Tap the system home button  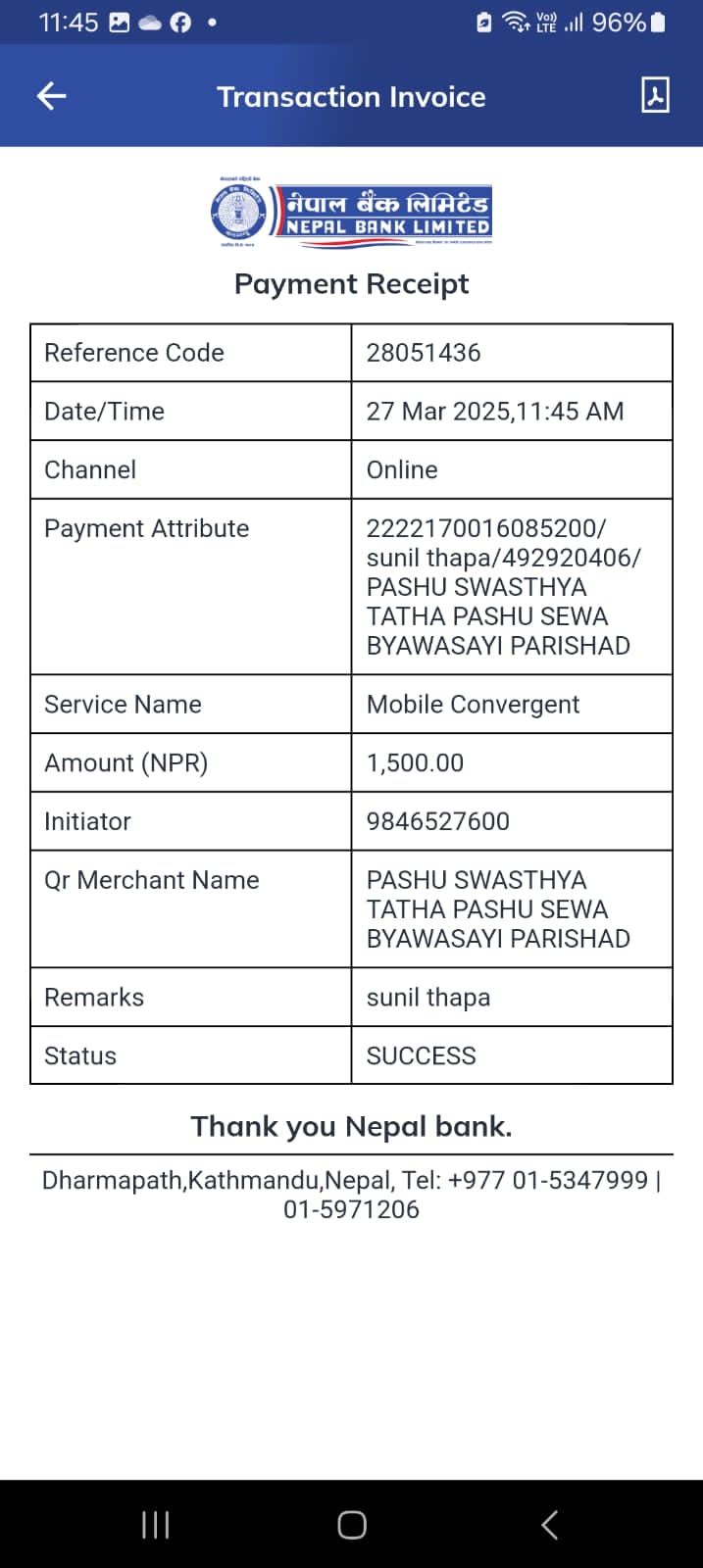click(x=352, y=1525)
